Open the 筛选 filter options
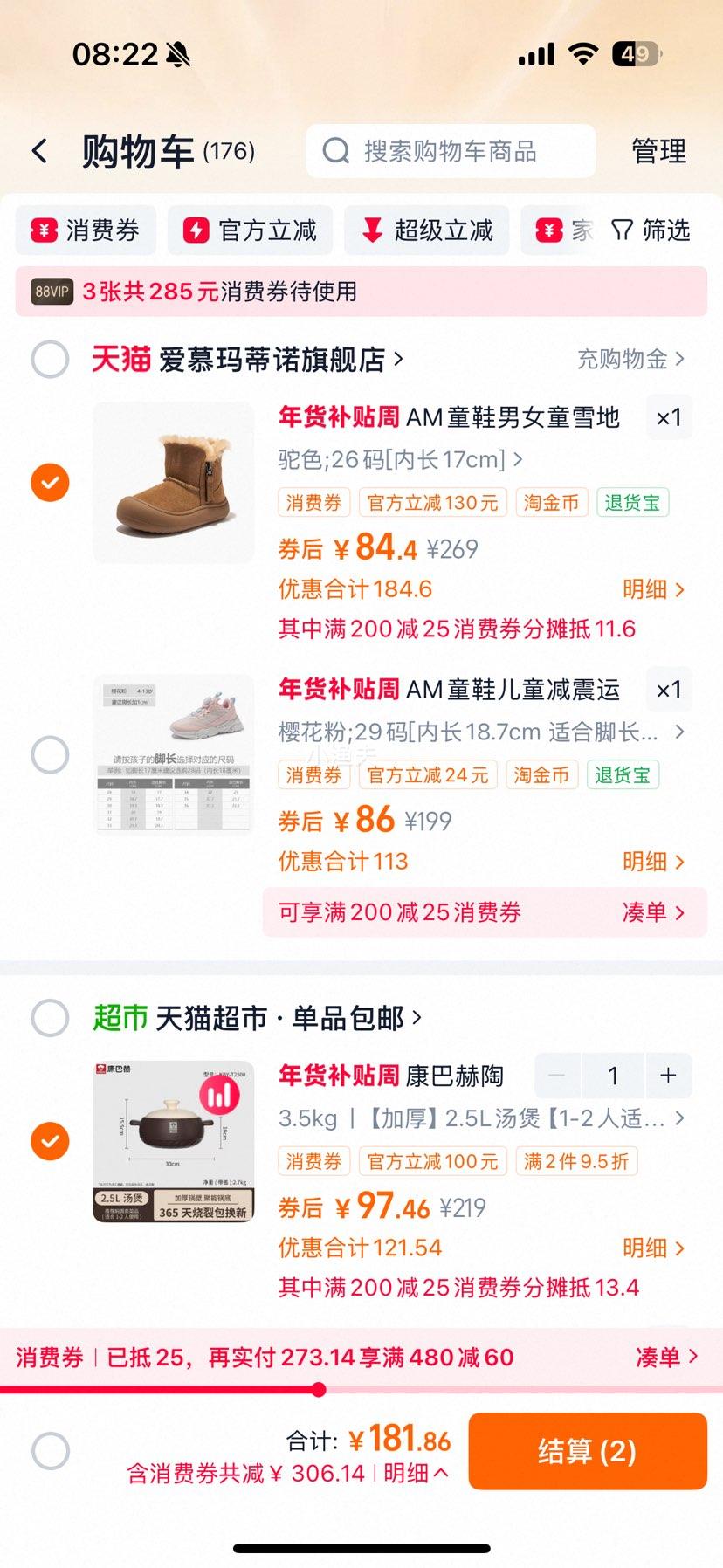 click(649, 230)
